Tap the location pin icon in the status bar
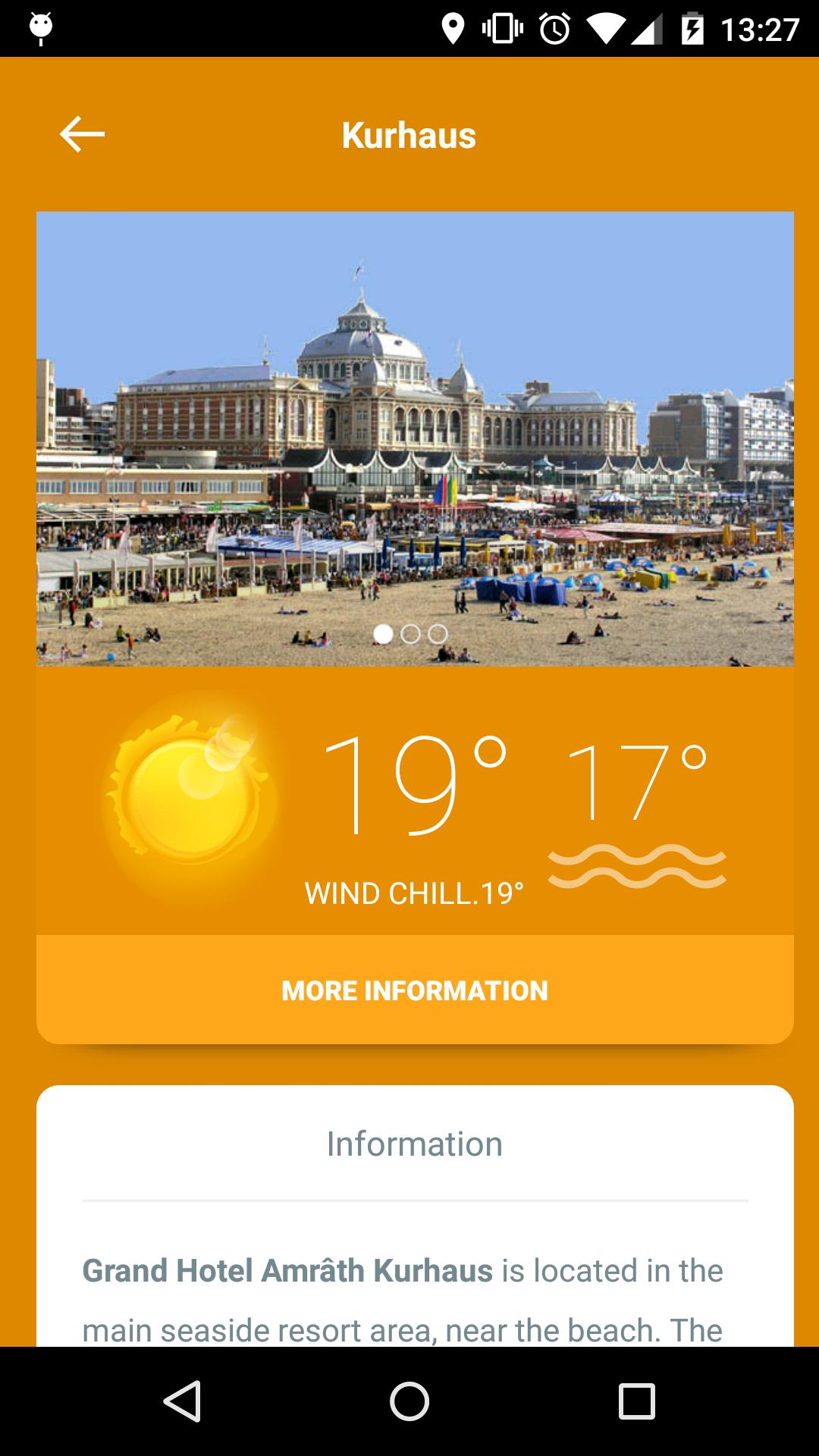 point(452,29)
